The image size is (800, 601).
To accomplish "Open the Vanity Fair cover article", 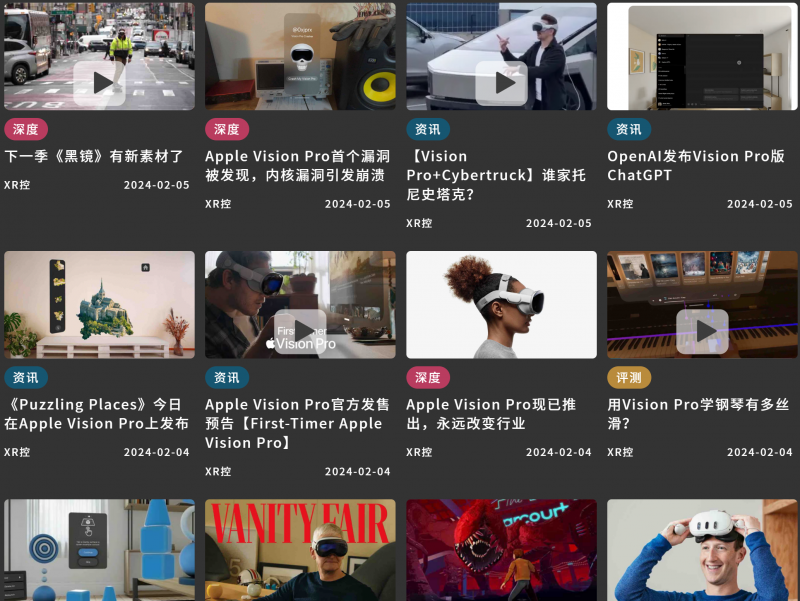I will click(300, 550).
